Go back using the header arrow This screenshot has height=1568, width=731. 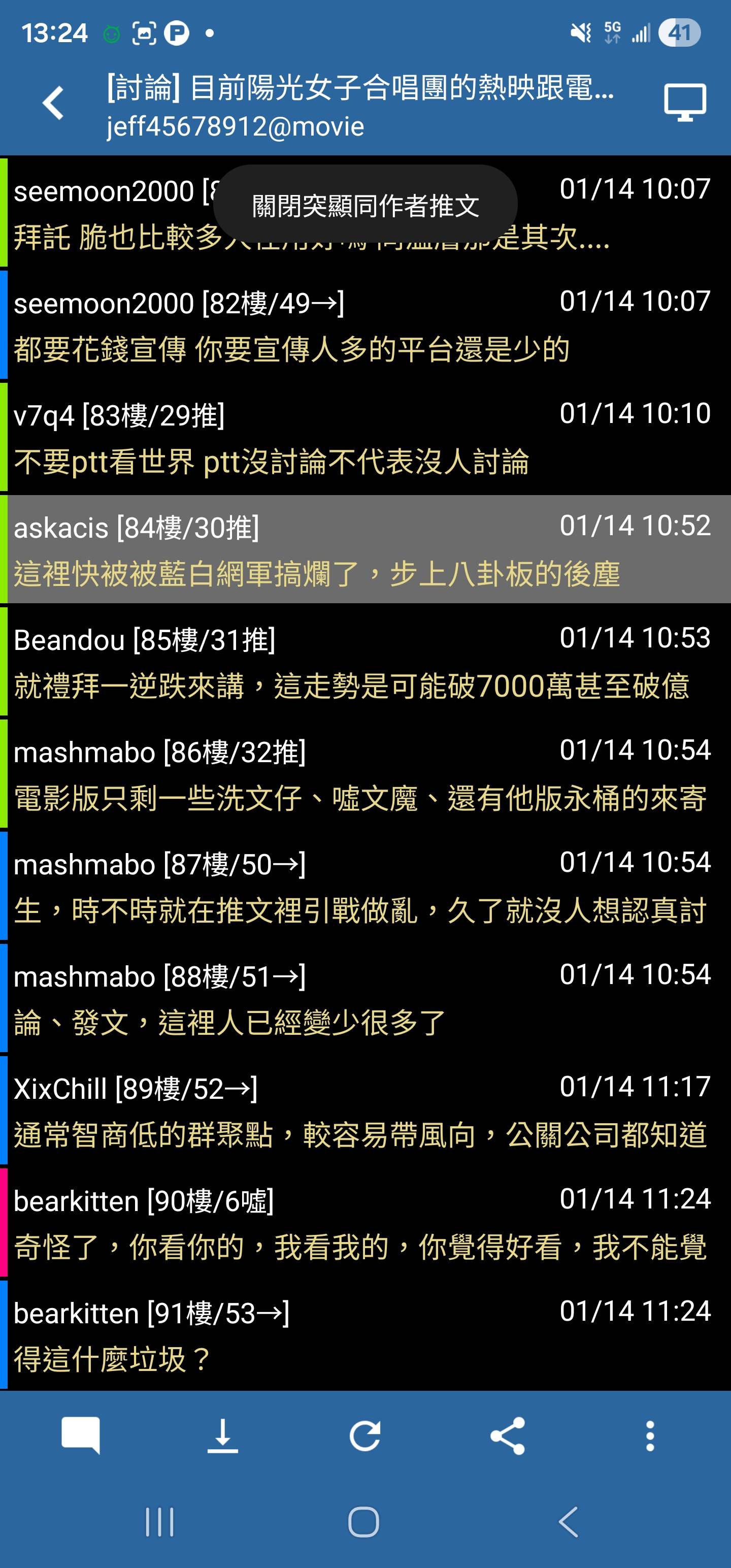click(x=54, y=102)
